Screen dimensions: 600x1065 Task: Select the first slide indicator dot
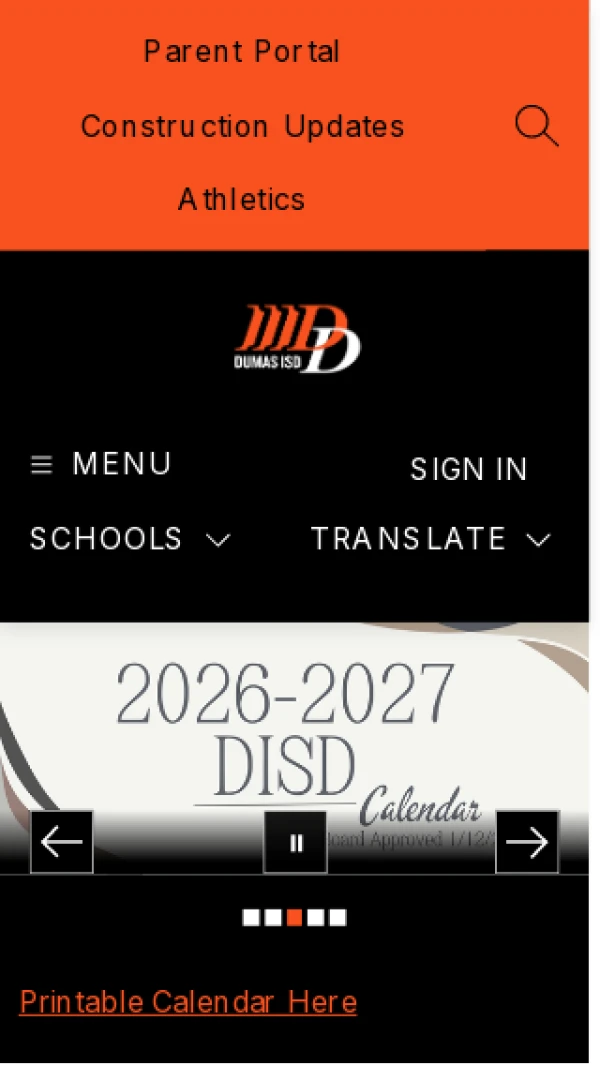[x=251, y=918]
